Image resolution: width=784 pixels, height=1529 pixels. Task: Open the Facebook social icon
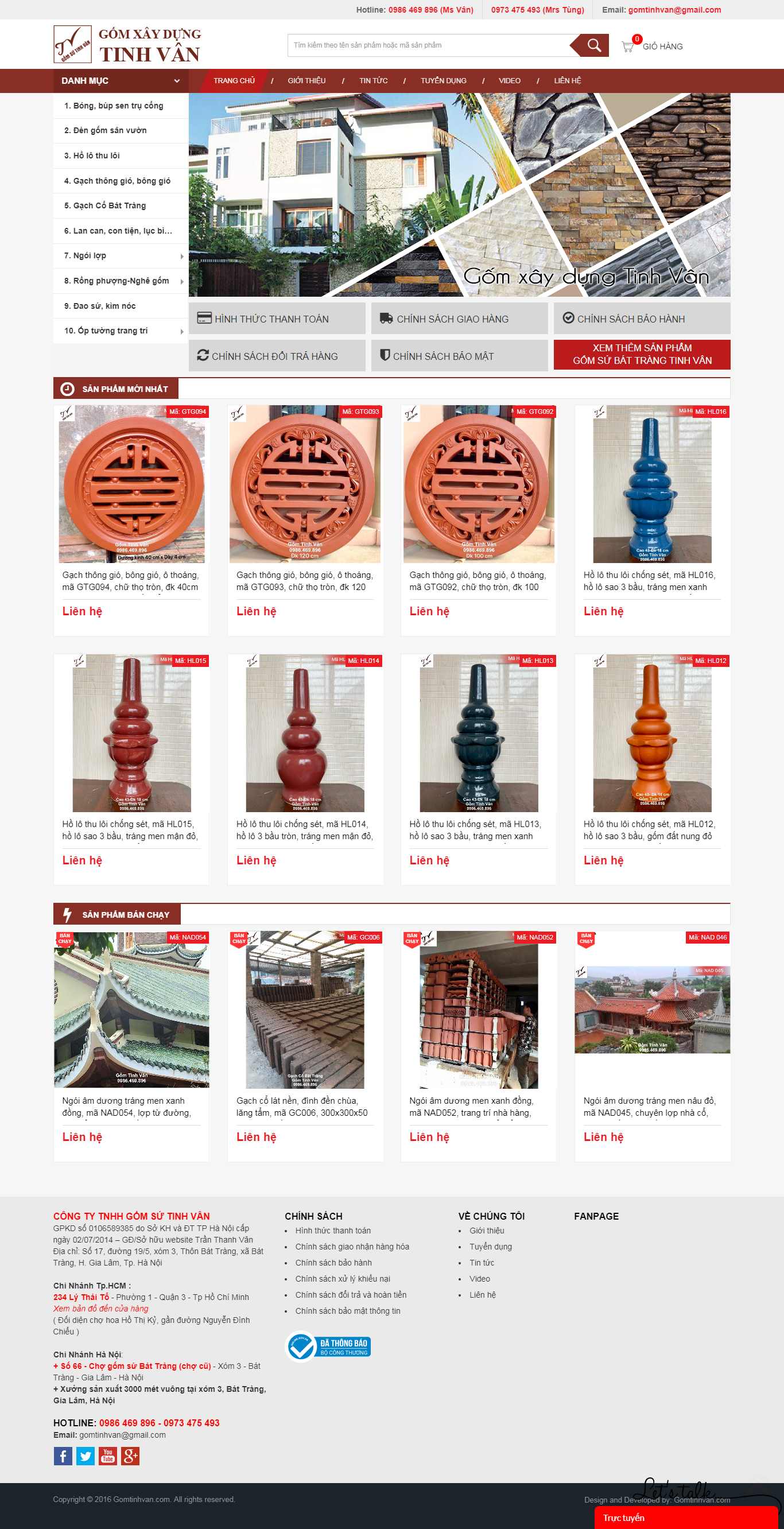click(x=63, y=1456)
